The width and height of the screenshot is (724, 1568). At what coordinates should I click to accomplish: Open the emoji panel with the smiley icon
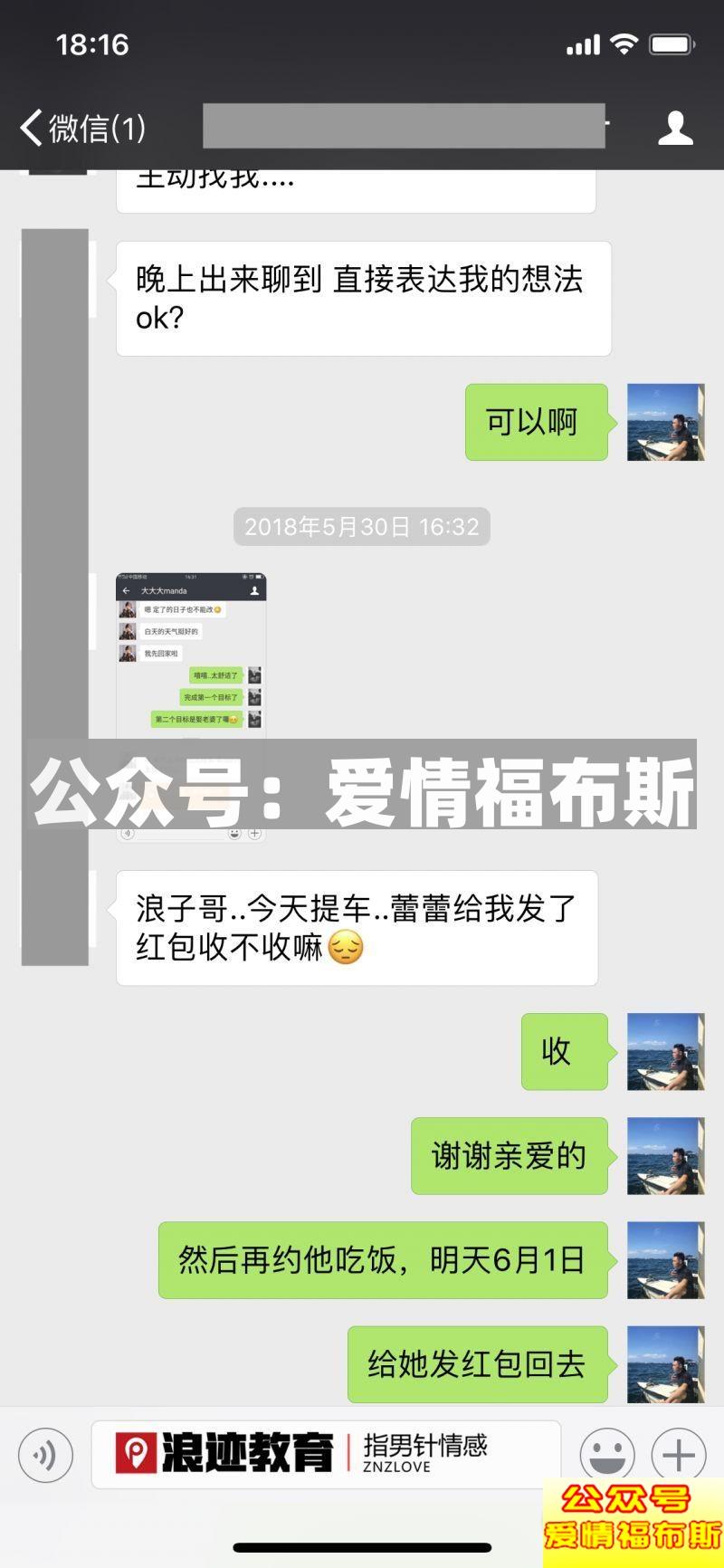pos(607,1454)
